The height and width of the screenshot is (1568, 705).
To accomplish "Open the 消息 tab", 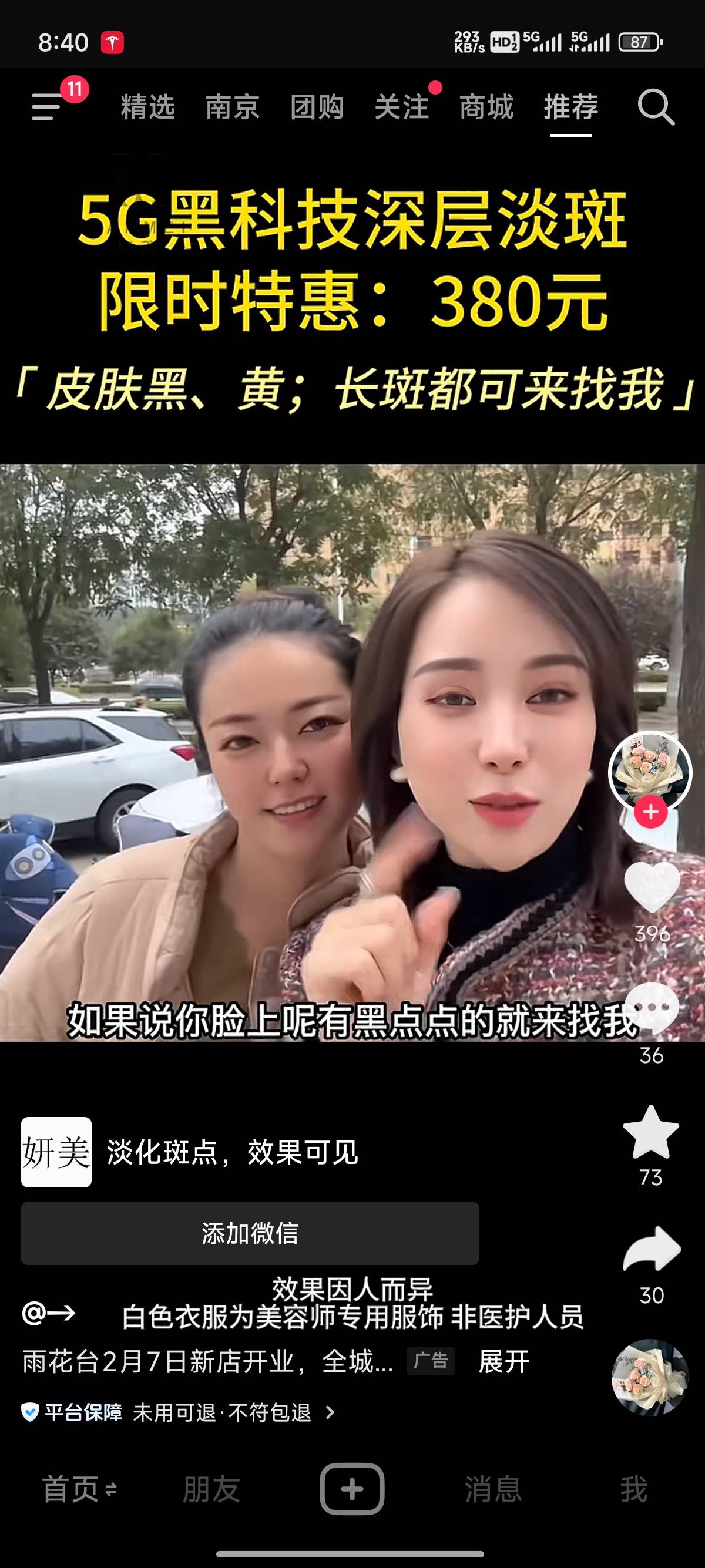I will (x=493, y=1489).
